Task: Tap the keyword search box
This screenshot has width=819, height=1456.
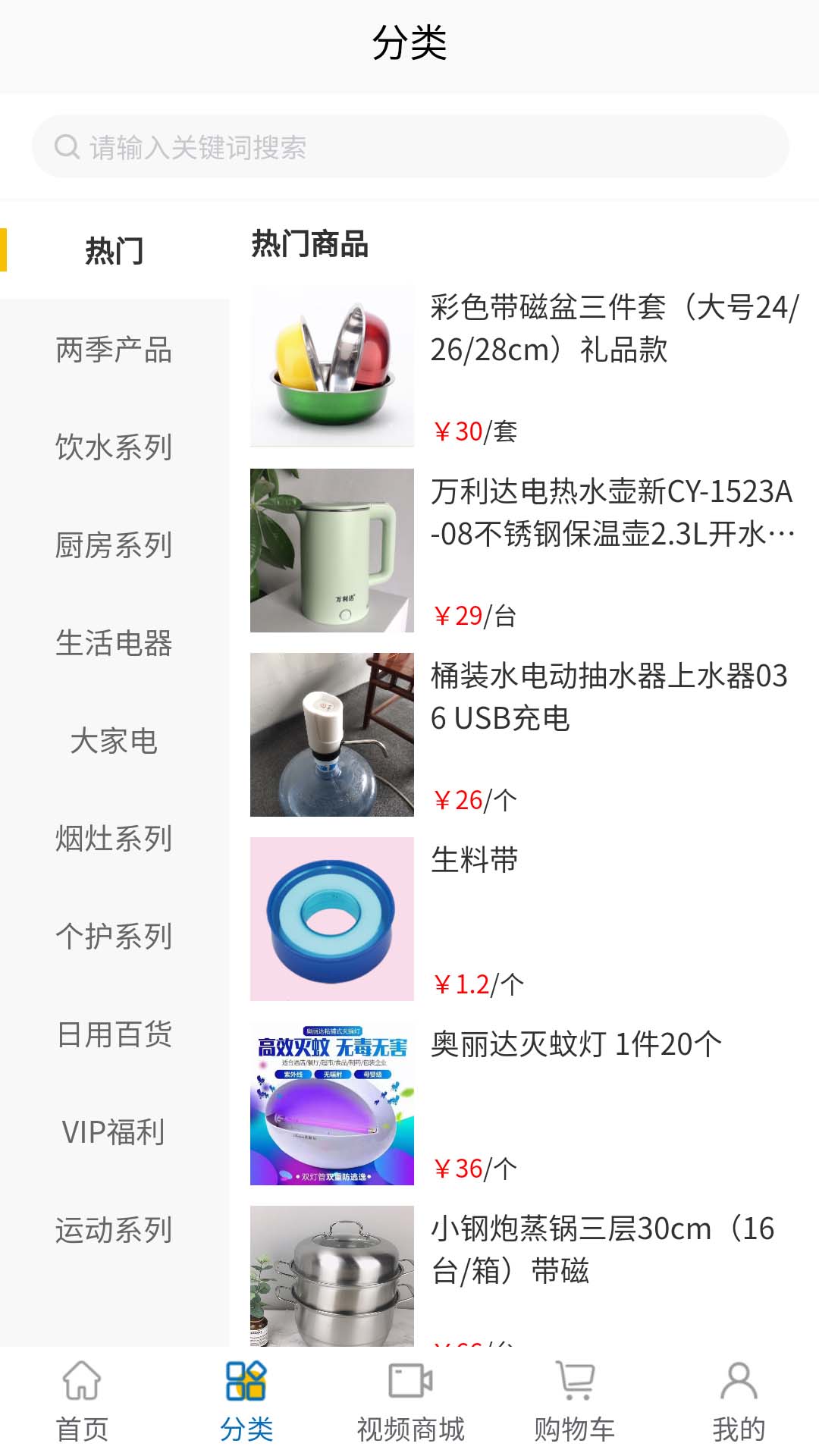Action: (409, 147)
